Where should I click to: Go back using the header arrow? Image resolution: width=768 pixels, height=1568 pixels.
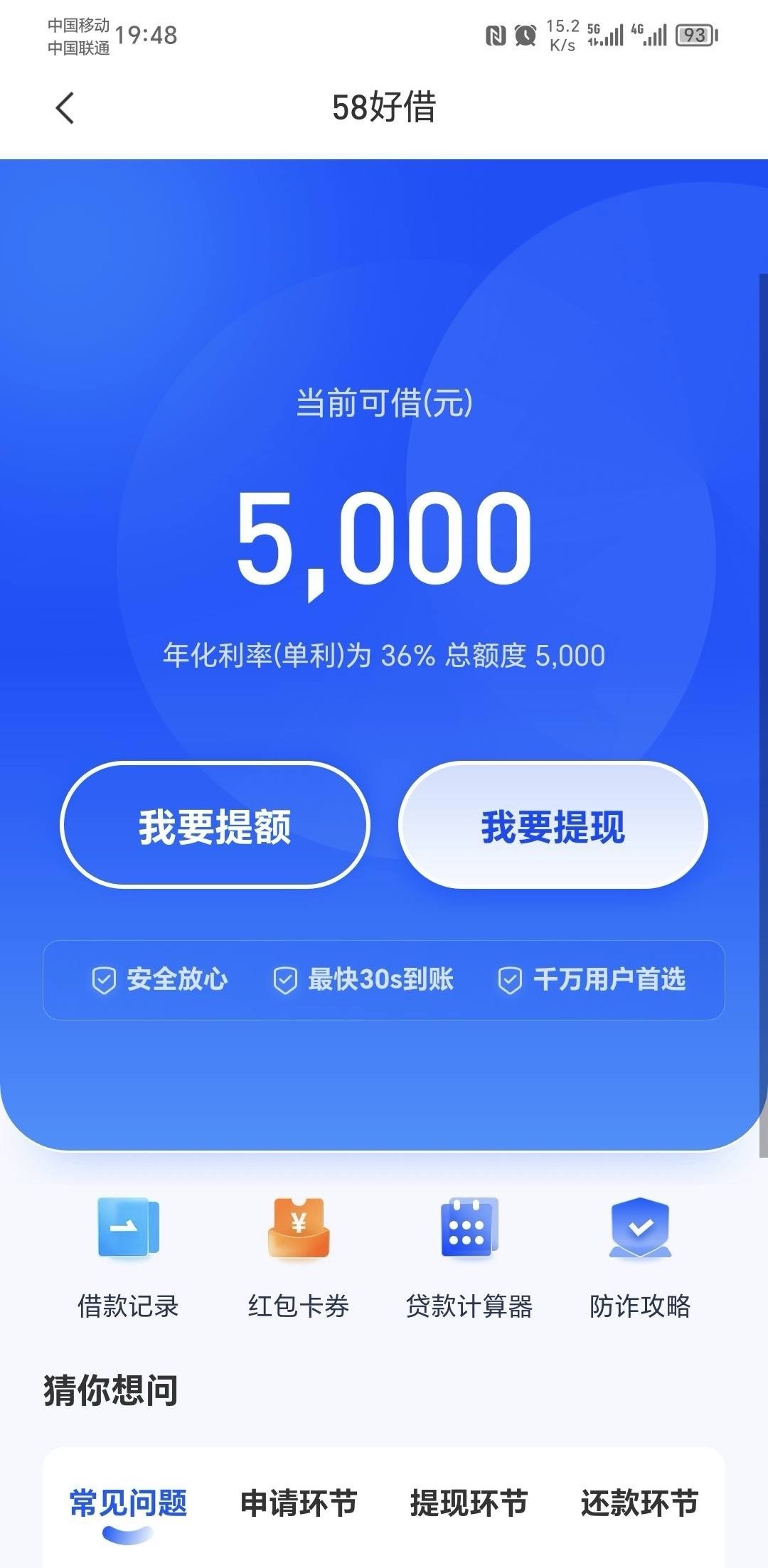(x=65, y=108)
